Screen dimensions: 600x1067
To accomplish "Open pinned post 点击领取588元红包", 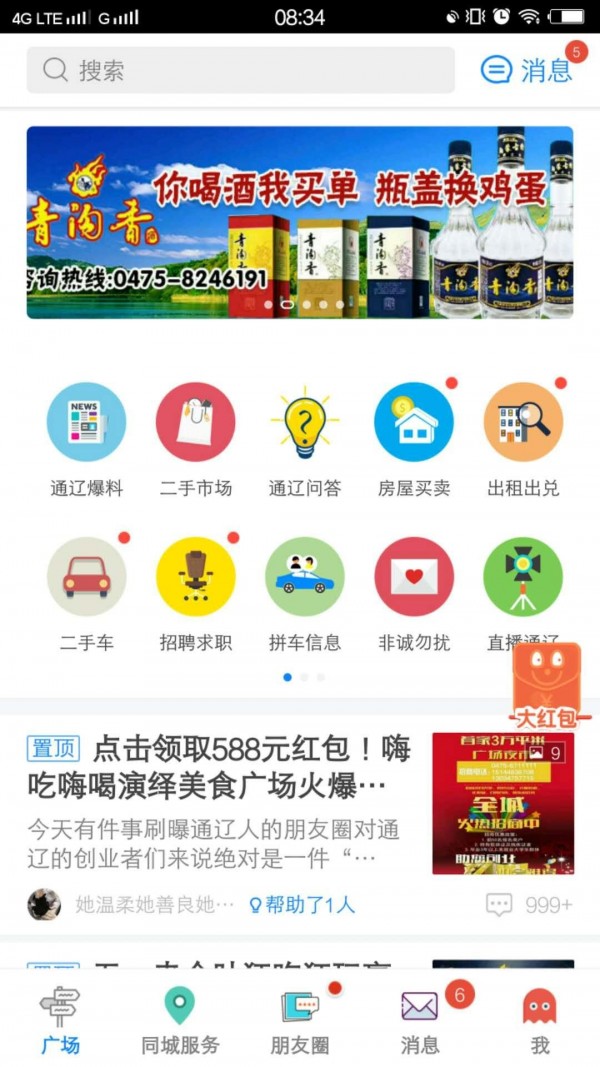I will (x=220, y=767).
